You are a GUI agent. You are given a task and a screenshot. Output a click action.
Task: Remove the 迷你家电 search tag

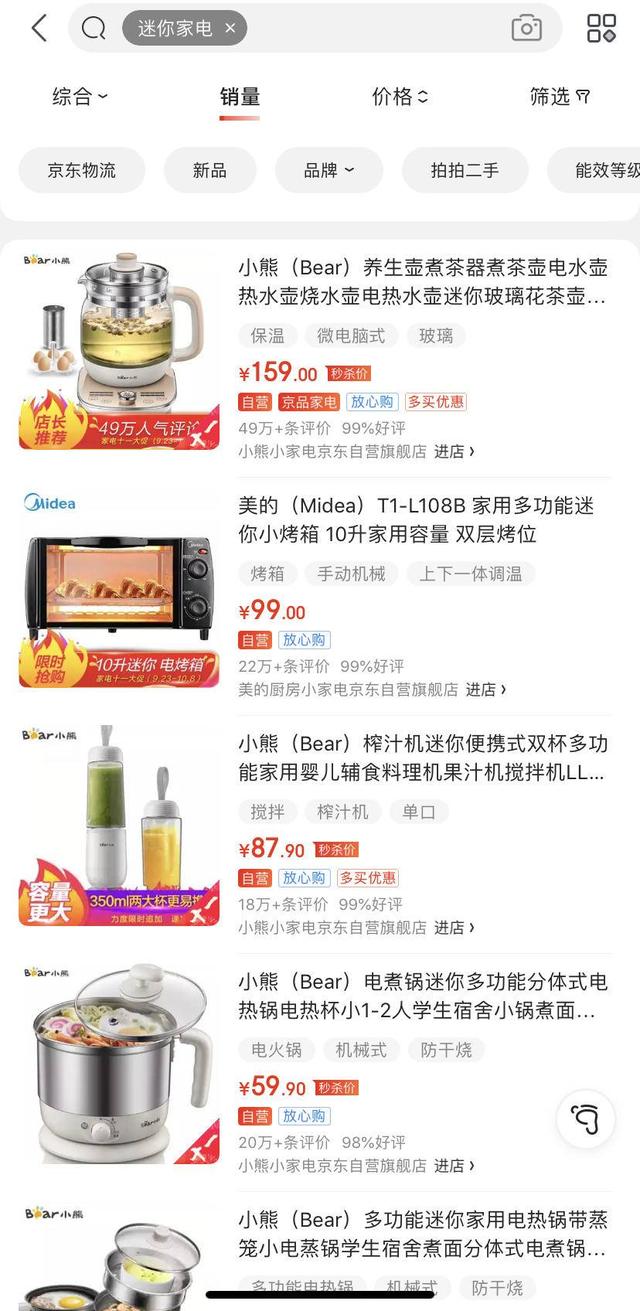231,28
